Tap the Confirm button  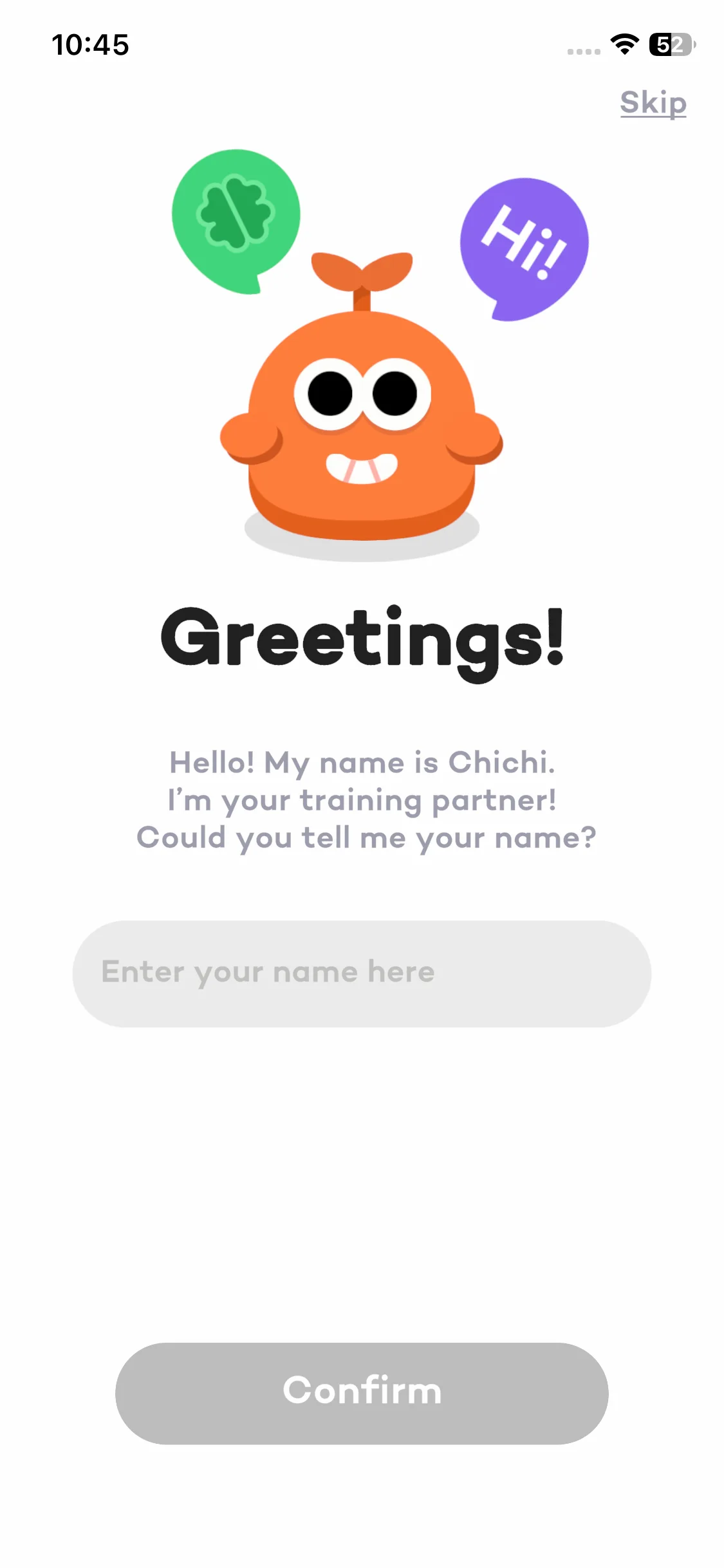pos(362,1393)
